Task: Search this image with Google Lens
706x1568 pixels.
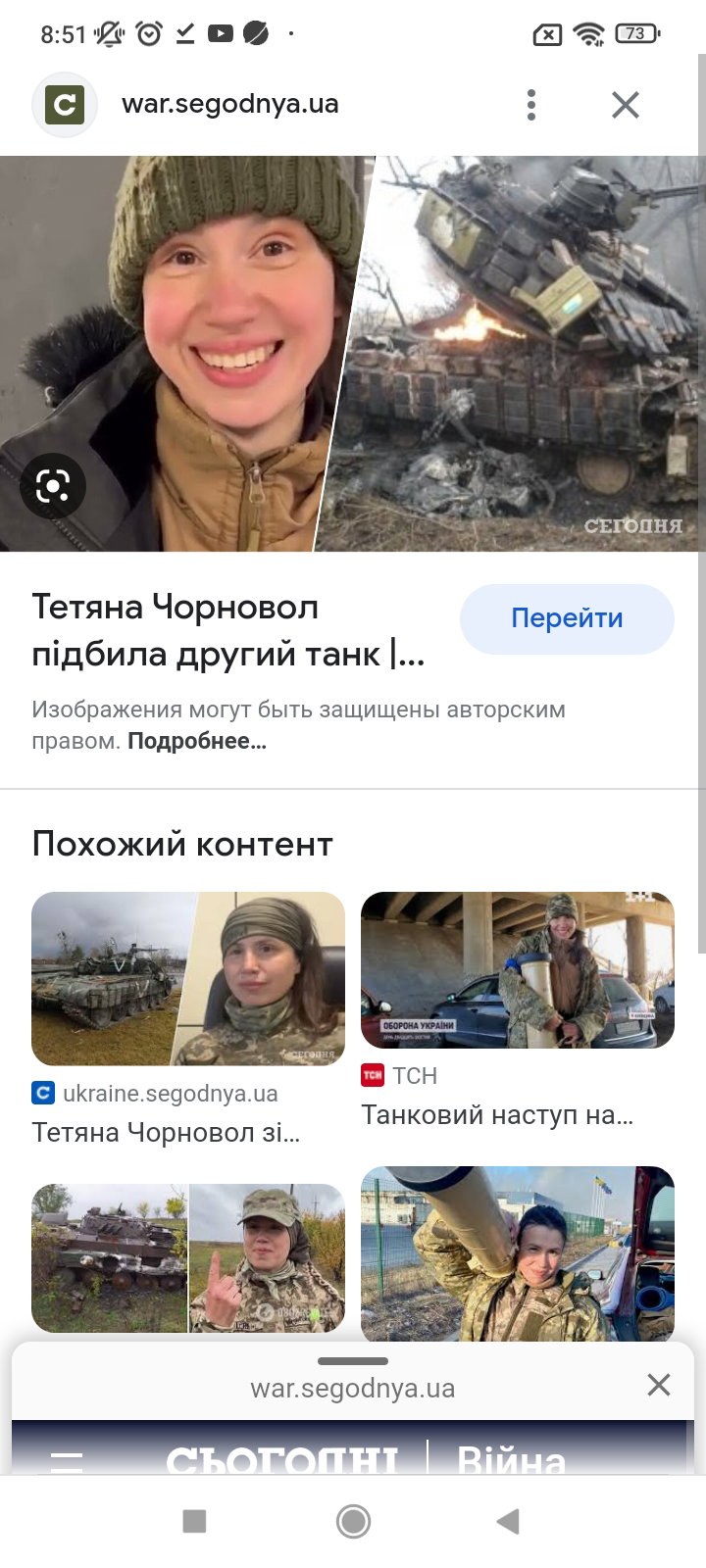Action: [53, 486]
